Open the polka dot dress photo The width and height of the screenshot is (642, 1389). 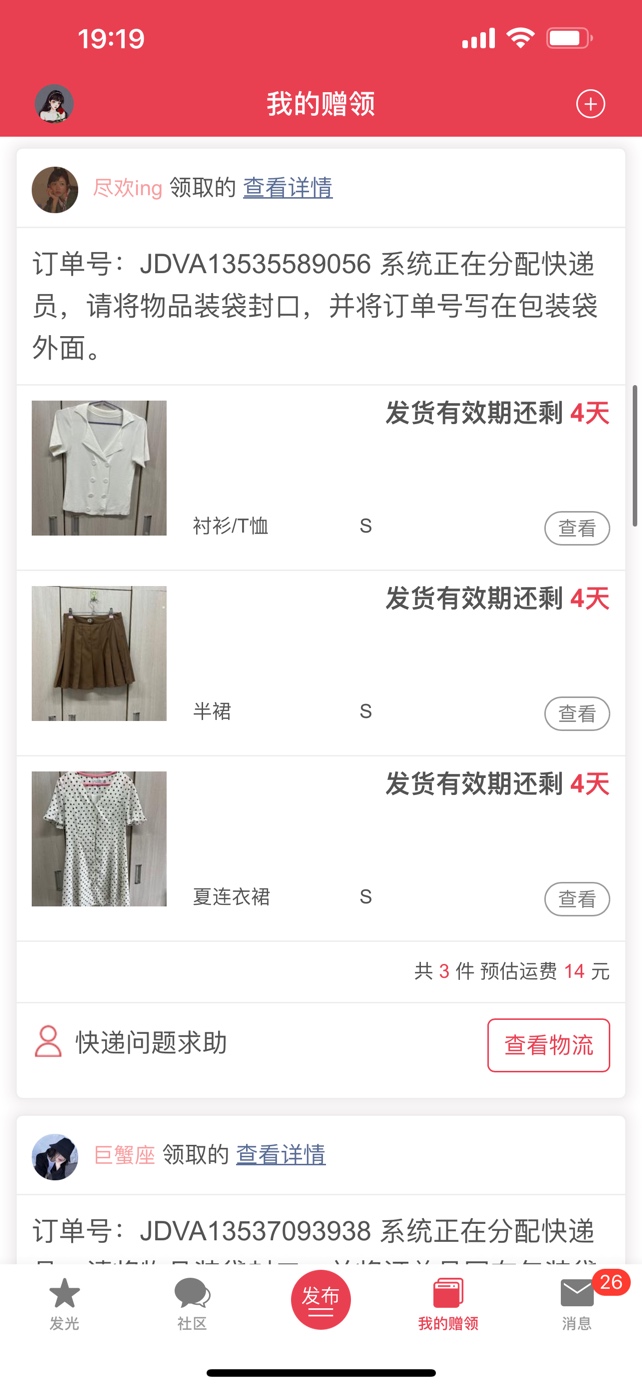99,838
